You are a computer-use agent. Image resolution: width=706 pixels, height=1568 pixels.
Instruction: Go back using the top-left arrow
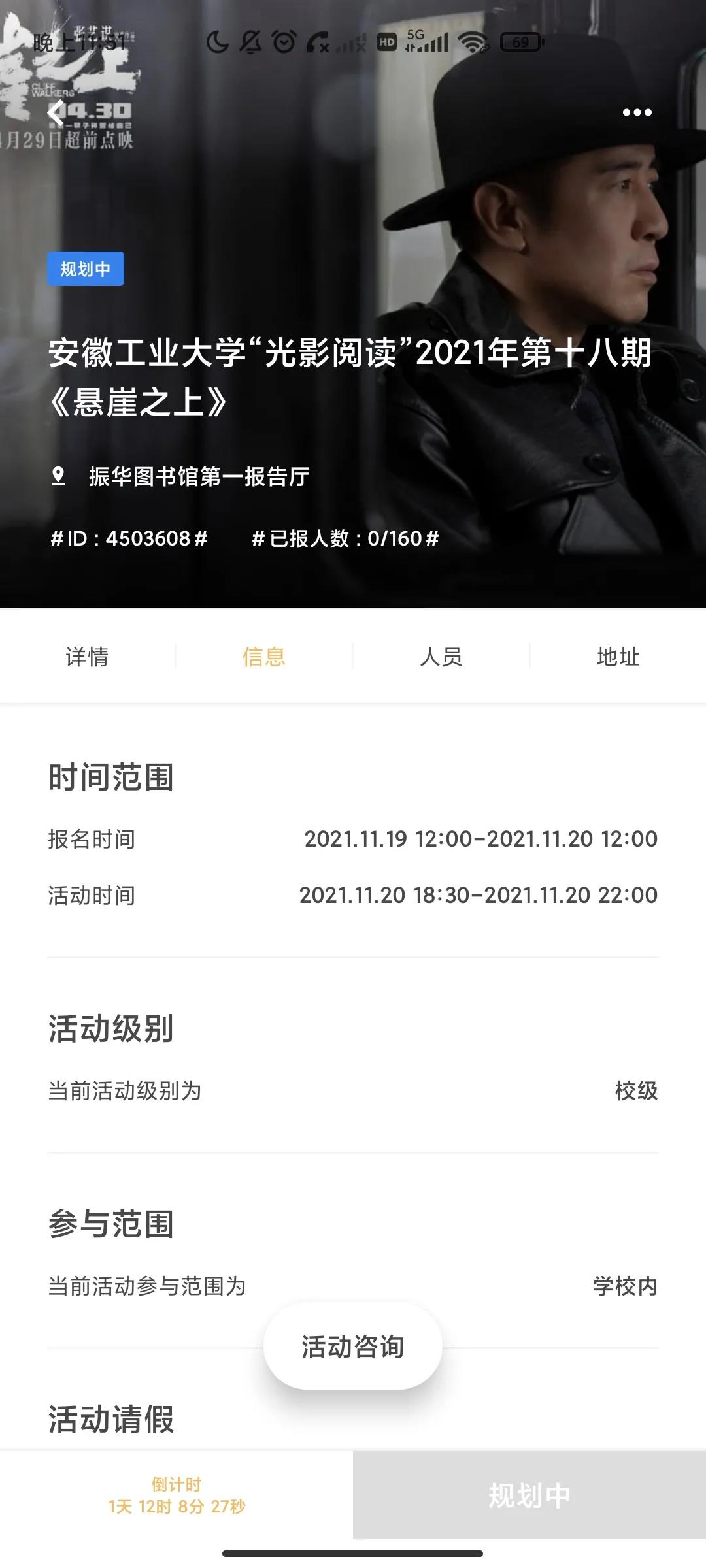56,112
